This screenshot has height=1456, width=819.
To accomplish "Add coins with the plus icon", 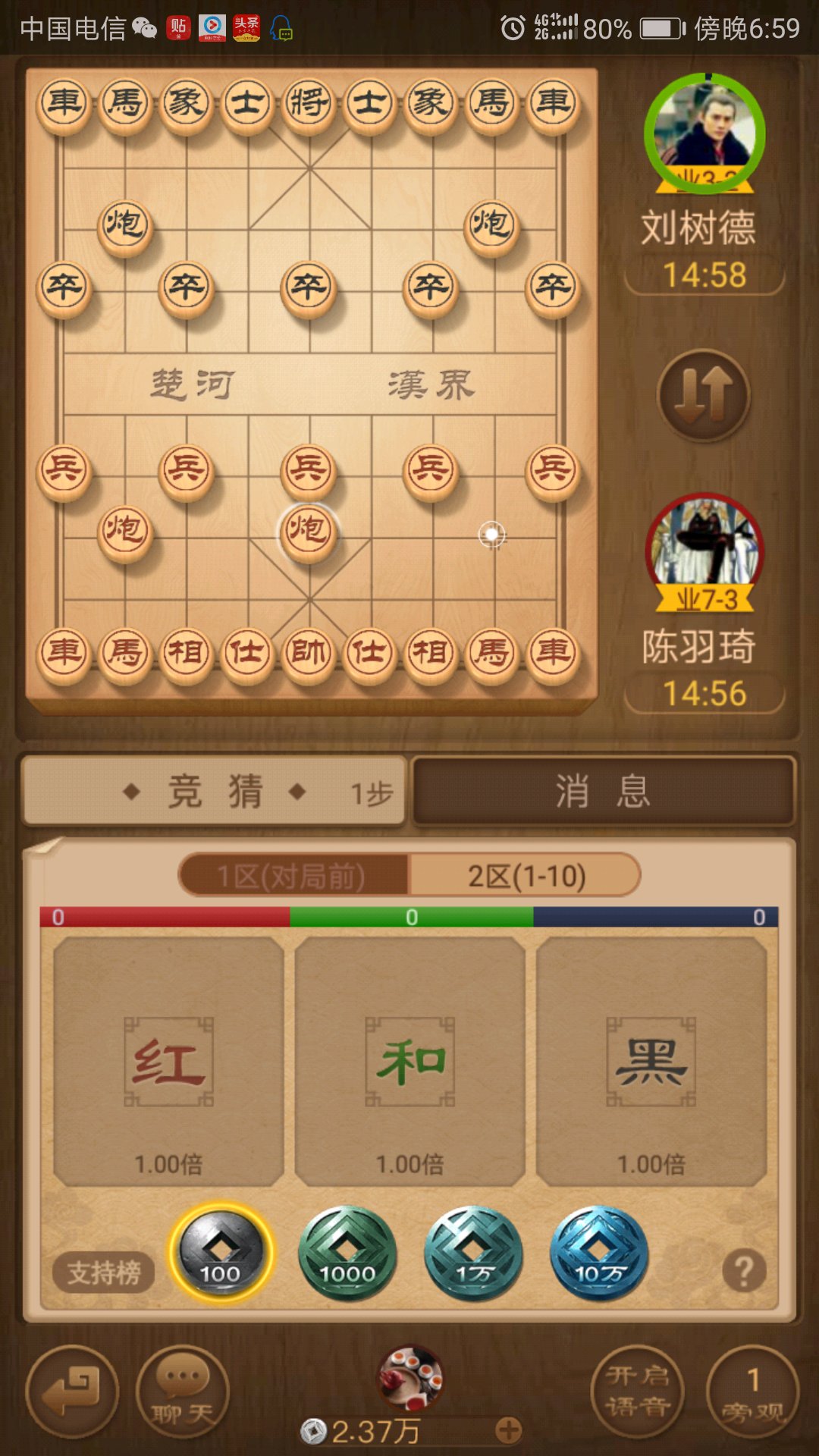I will tap(508, 1430).
